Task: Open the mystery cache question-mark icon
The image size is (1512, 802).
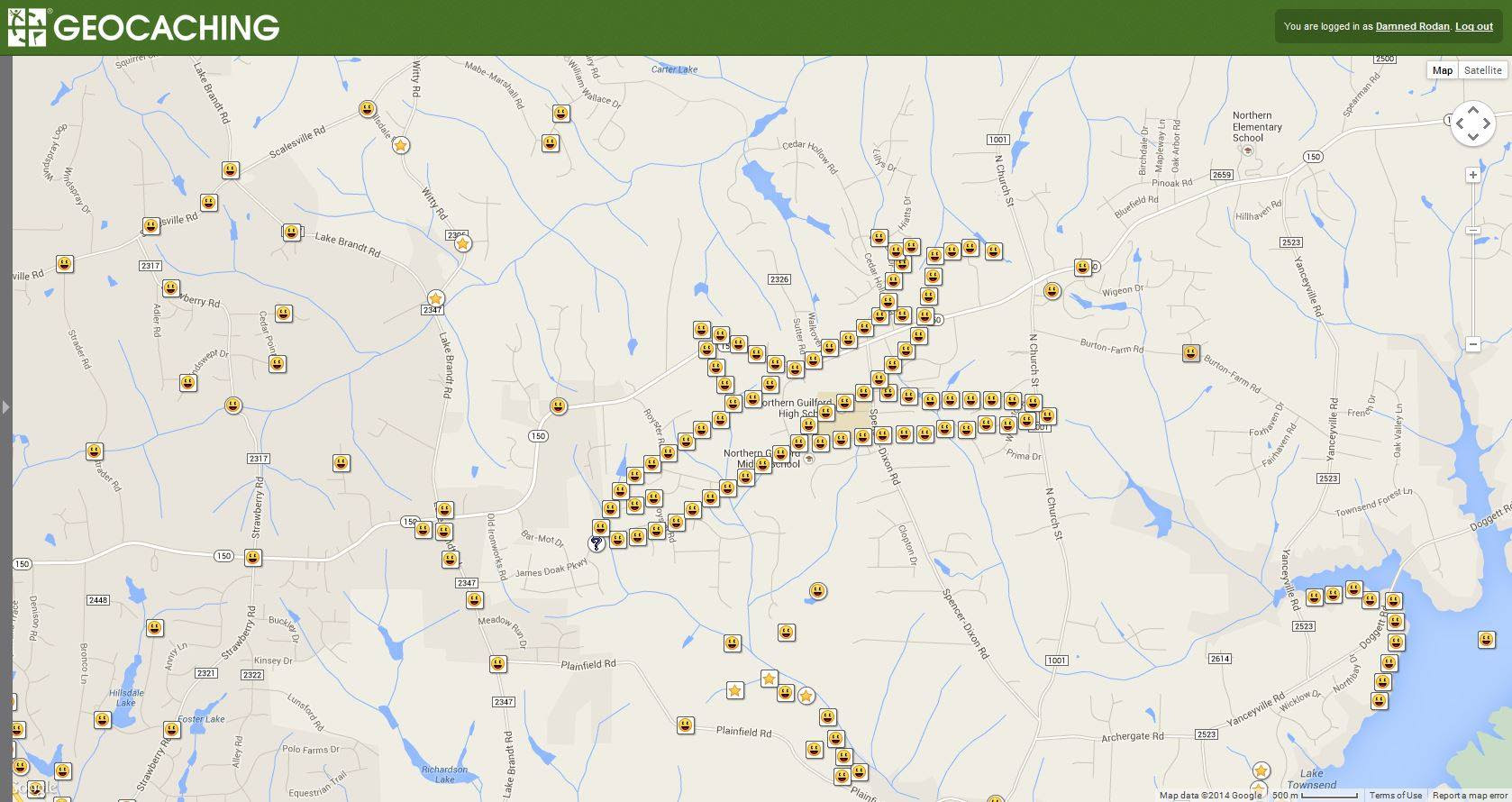Action: point(596,543)
